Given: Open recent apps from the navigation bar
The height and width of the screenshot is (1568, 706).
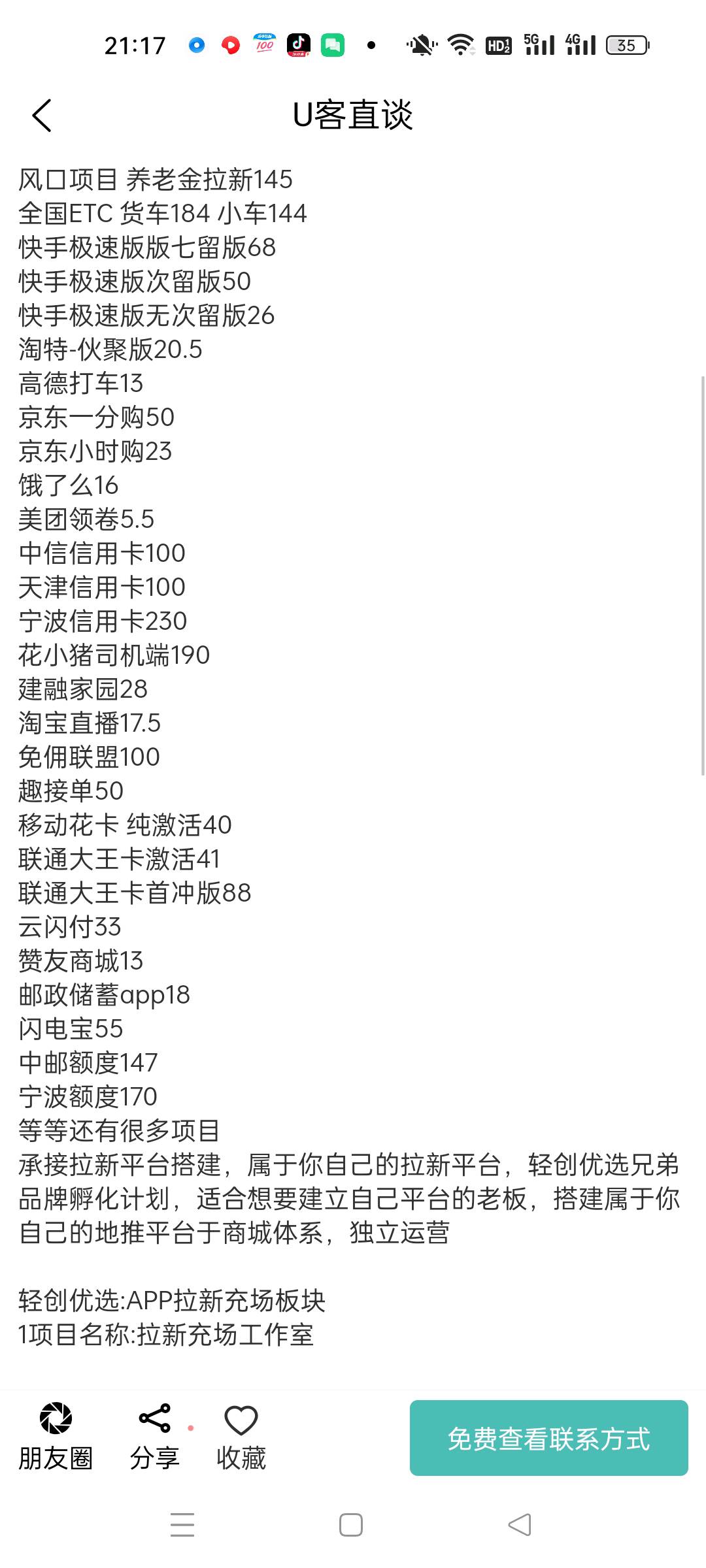Looking at the screenshot, I should (182, 1525).
